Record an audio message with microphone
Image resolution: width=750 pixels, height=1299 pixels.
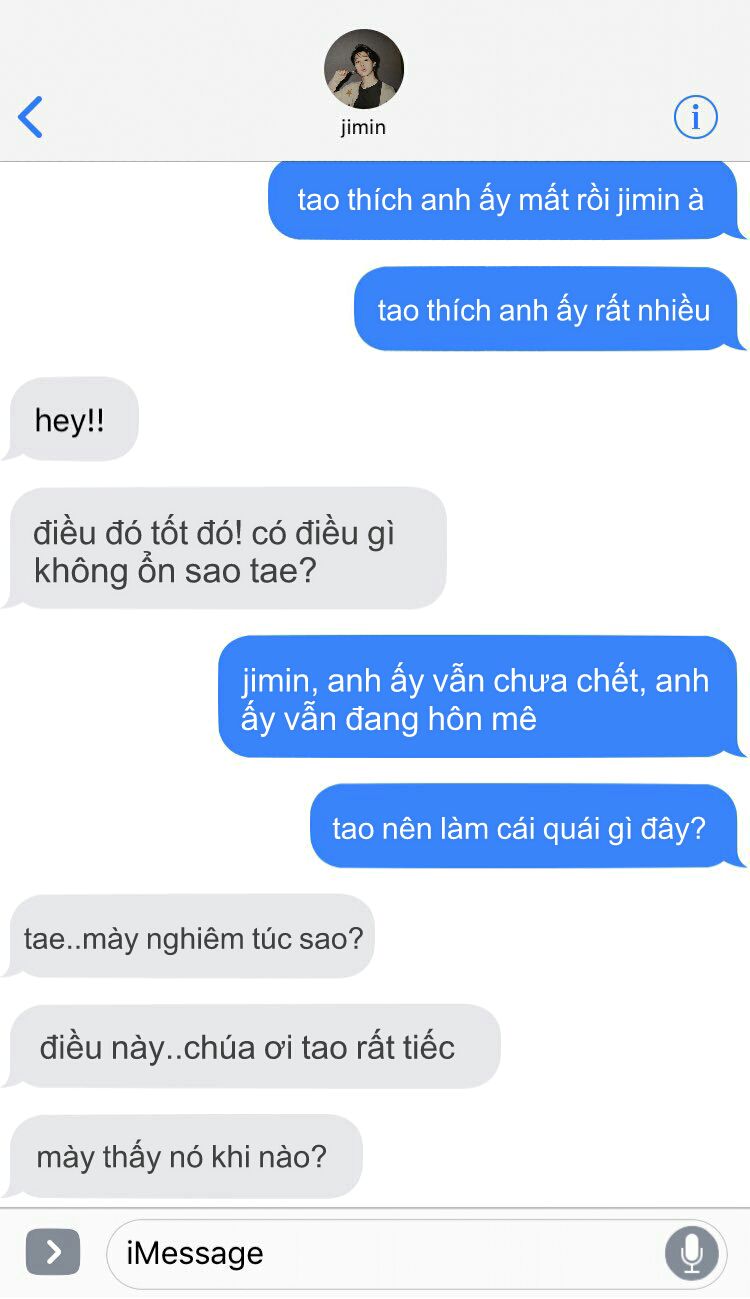pos(691,1253)
